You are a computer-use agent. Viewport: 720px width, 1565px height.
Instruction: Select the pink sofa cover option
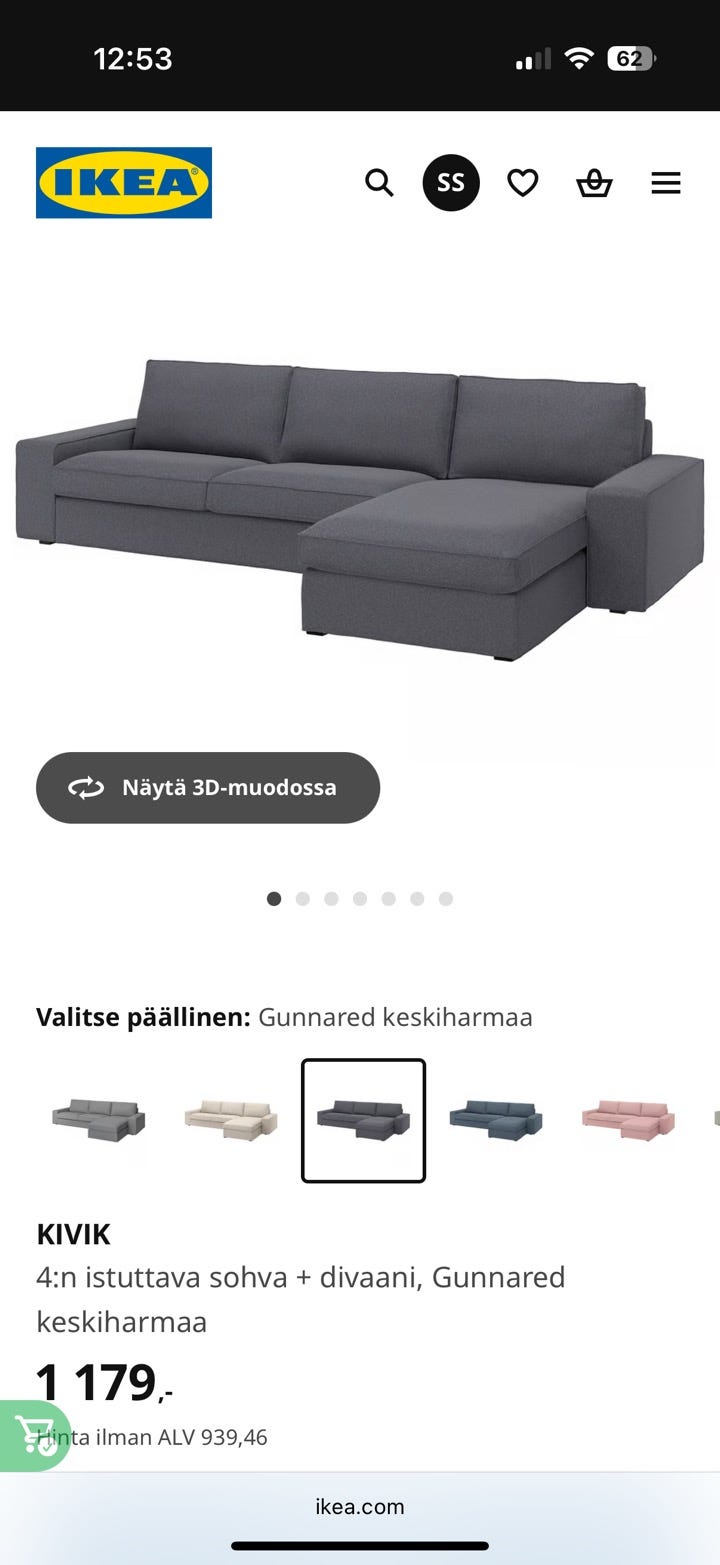629,1119
